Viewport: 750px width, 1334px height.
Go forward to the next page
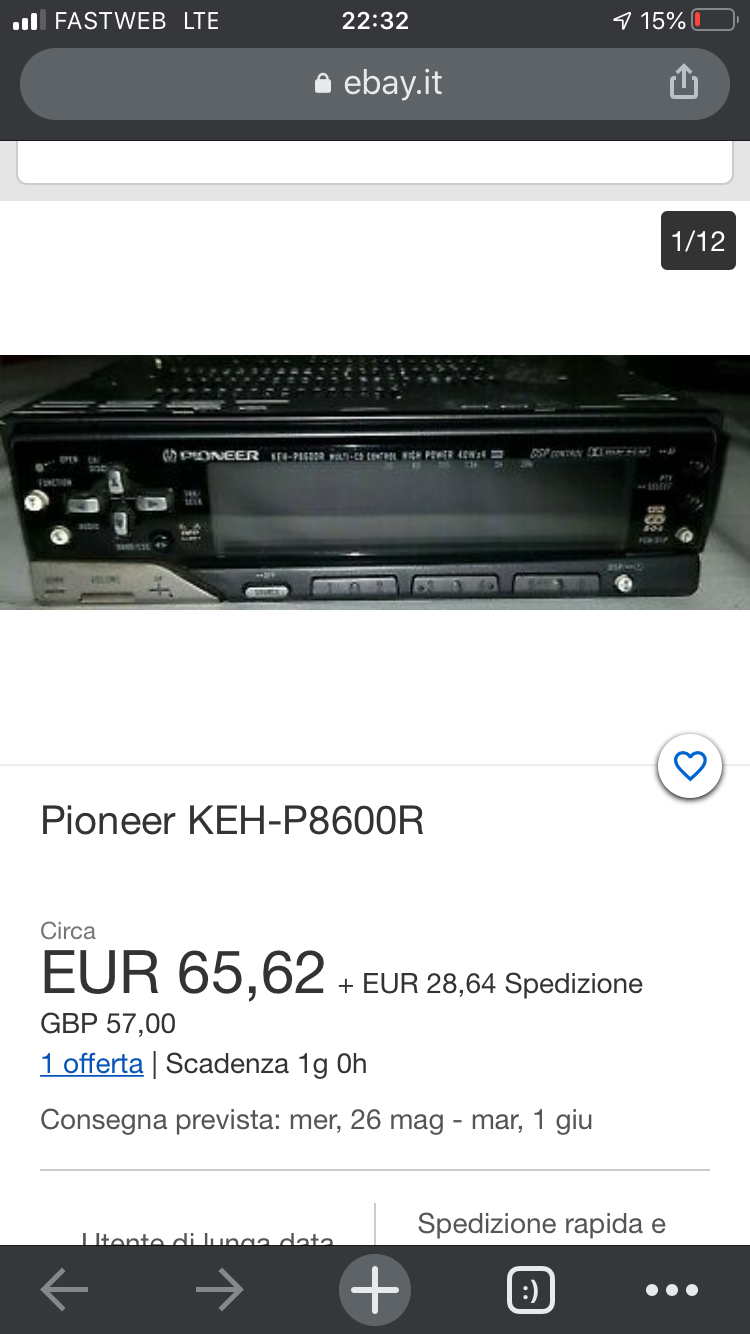pos(220,1290)
